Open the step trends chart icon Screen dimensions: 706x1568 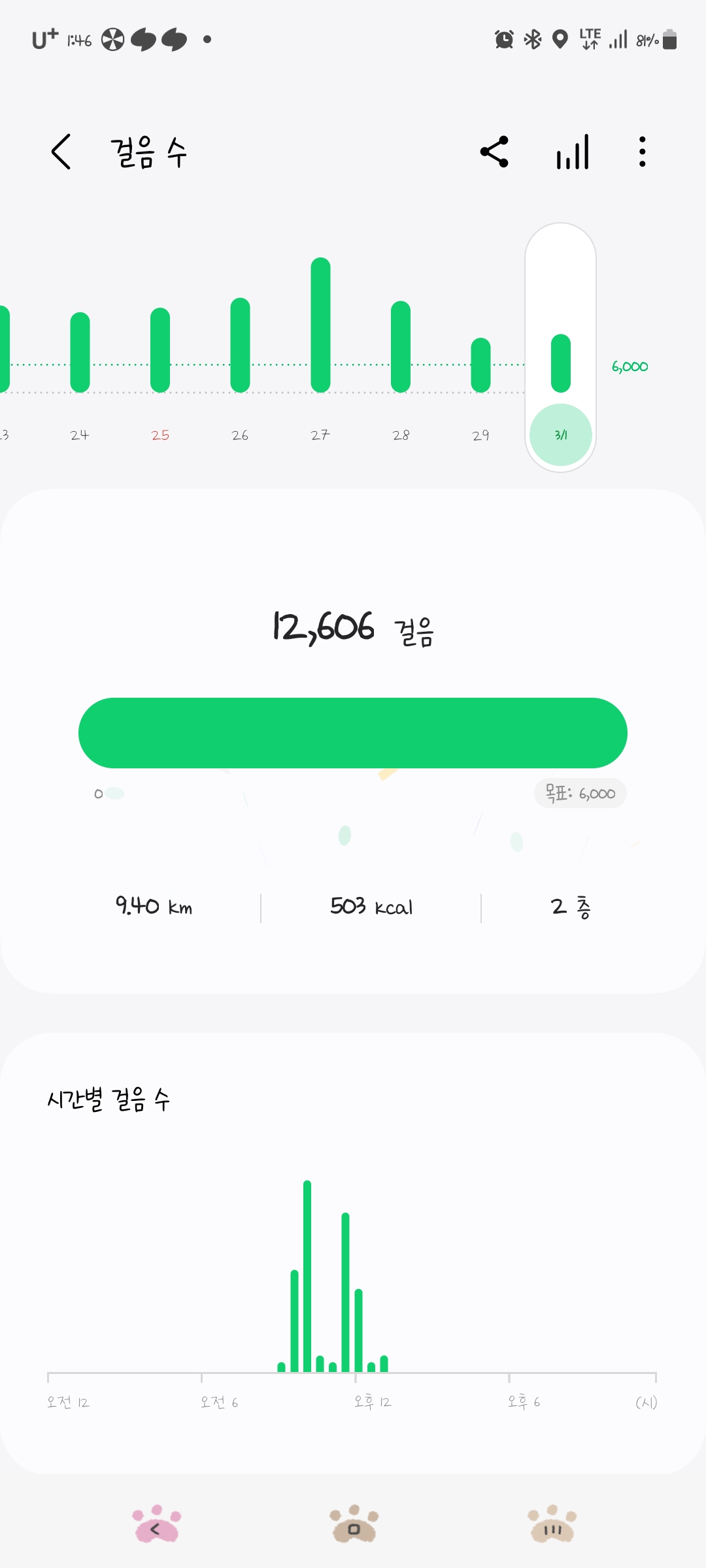point(573,152)
